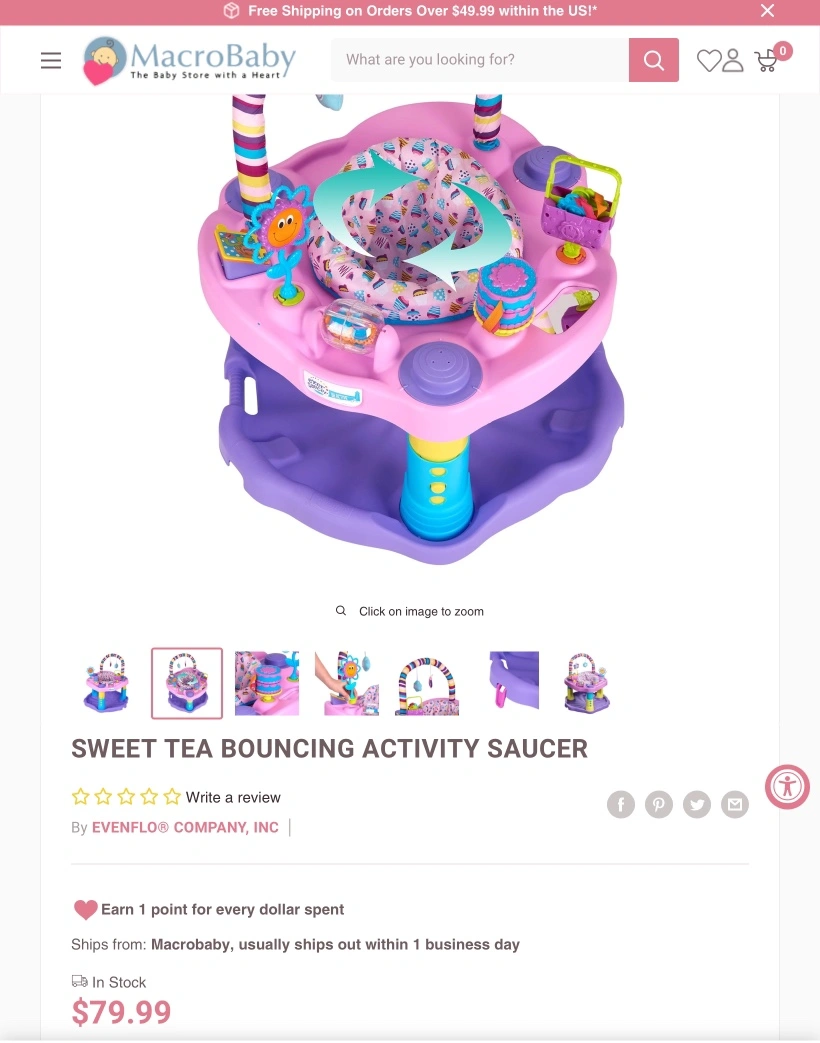Select the striped arch thumbnail
Screen dimensions: 820x1043
(427, 683)
